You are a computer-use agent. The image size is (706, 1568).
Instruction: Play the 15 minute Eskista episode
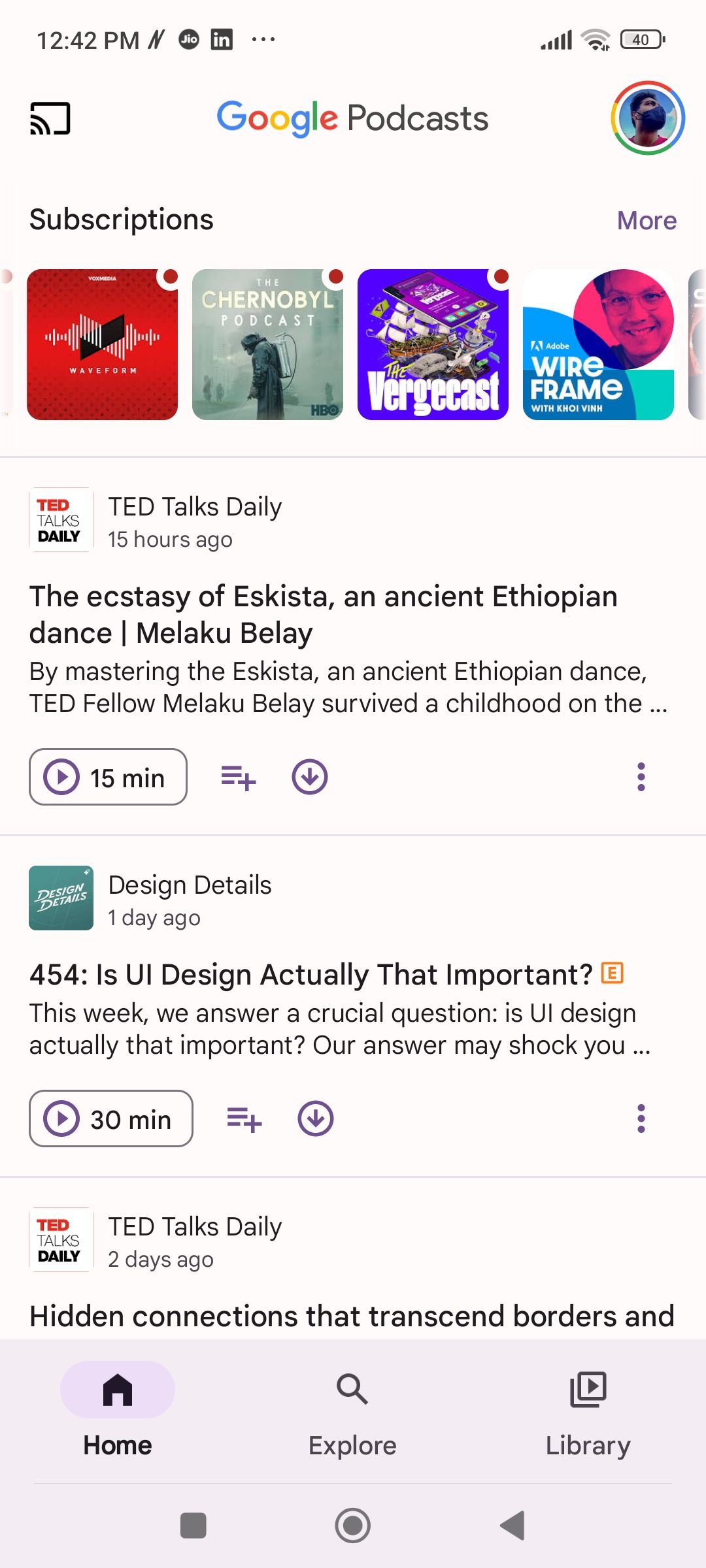107,777
